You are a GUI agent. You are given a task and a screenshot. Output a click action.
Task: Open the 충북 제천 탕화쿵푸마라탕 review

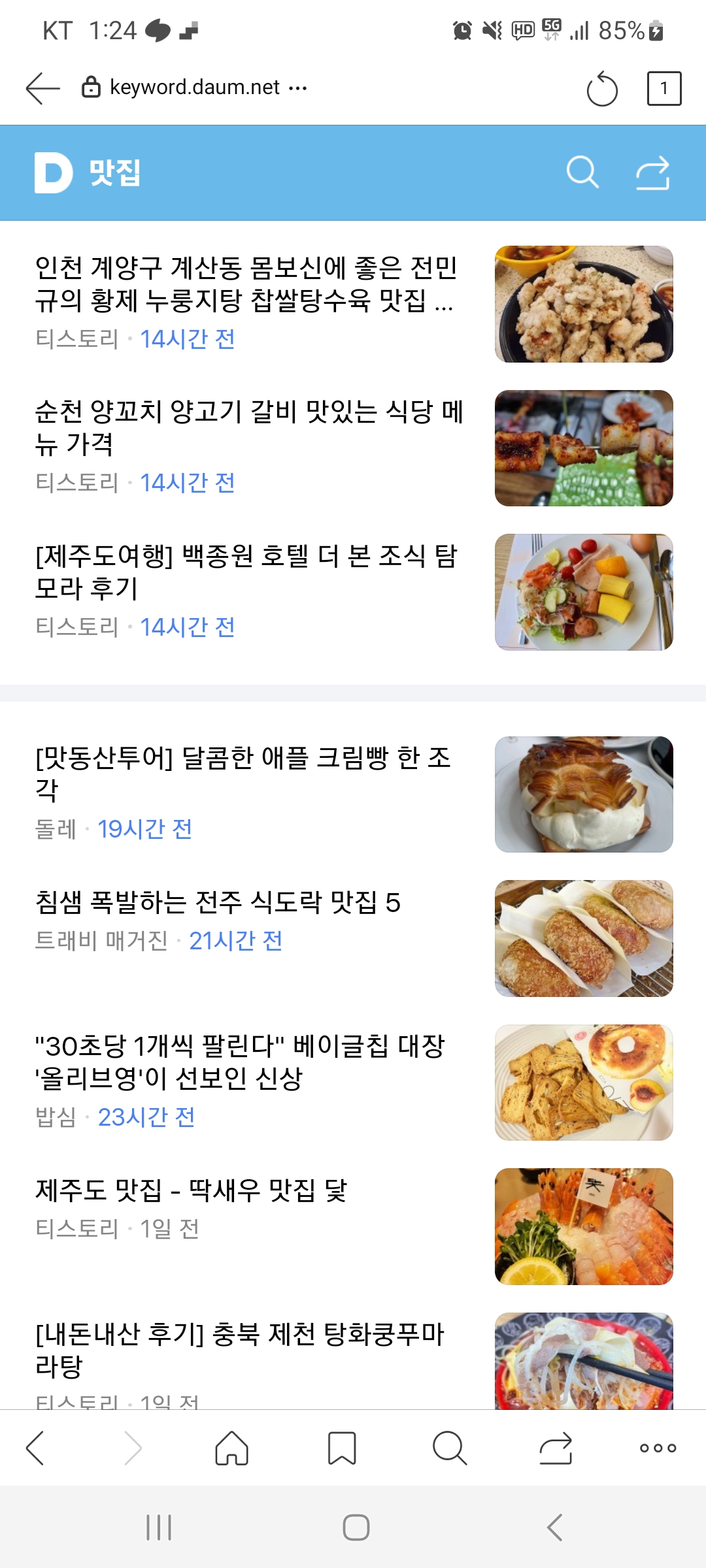tap(240, 1350)
